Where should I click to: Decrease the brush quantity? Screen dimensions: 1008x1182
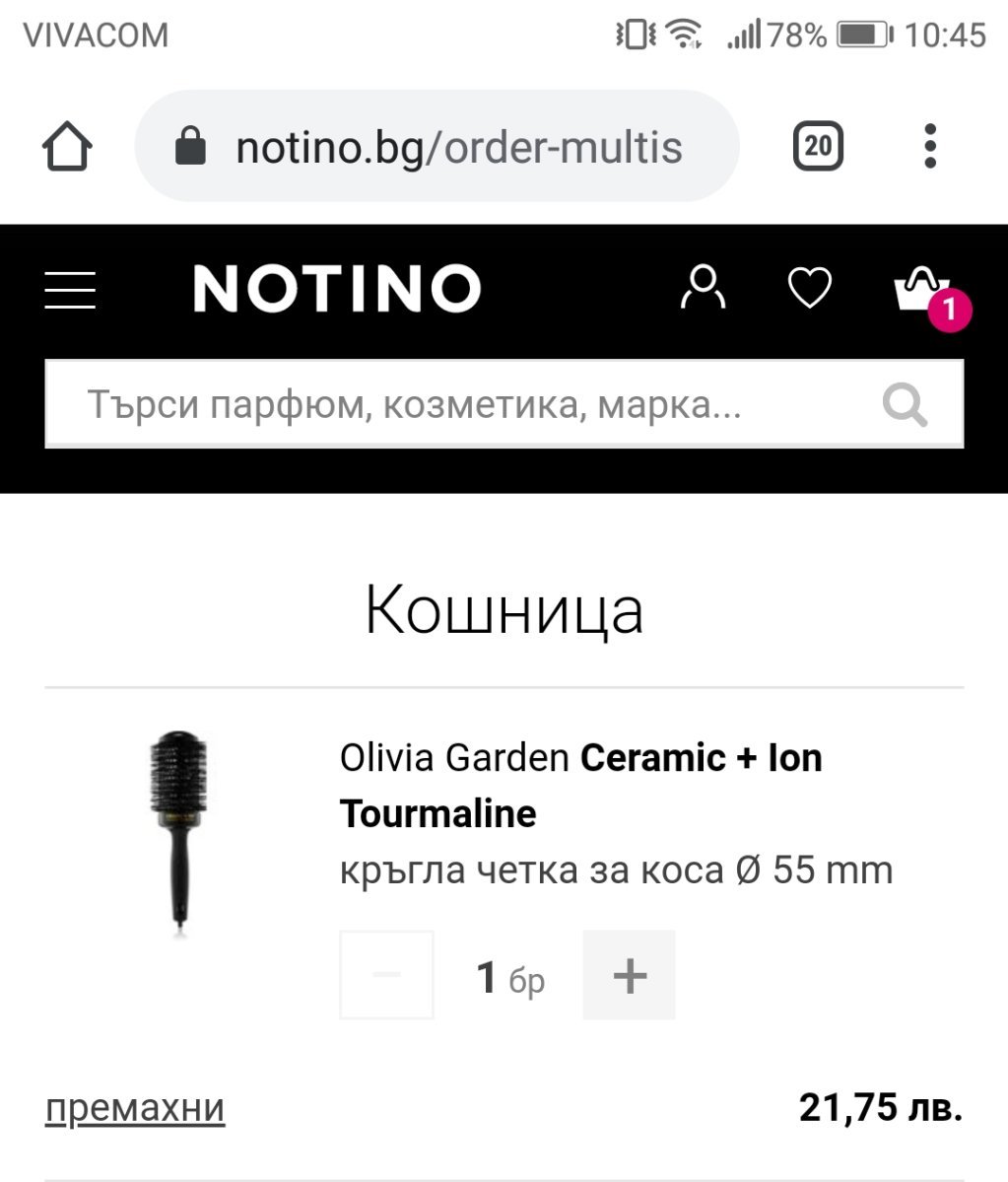(x=386, y=975)
